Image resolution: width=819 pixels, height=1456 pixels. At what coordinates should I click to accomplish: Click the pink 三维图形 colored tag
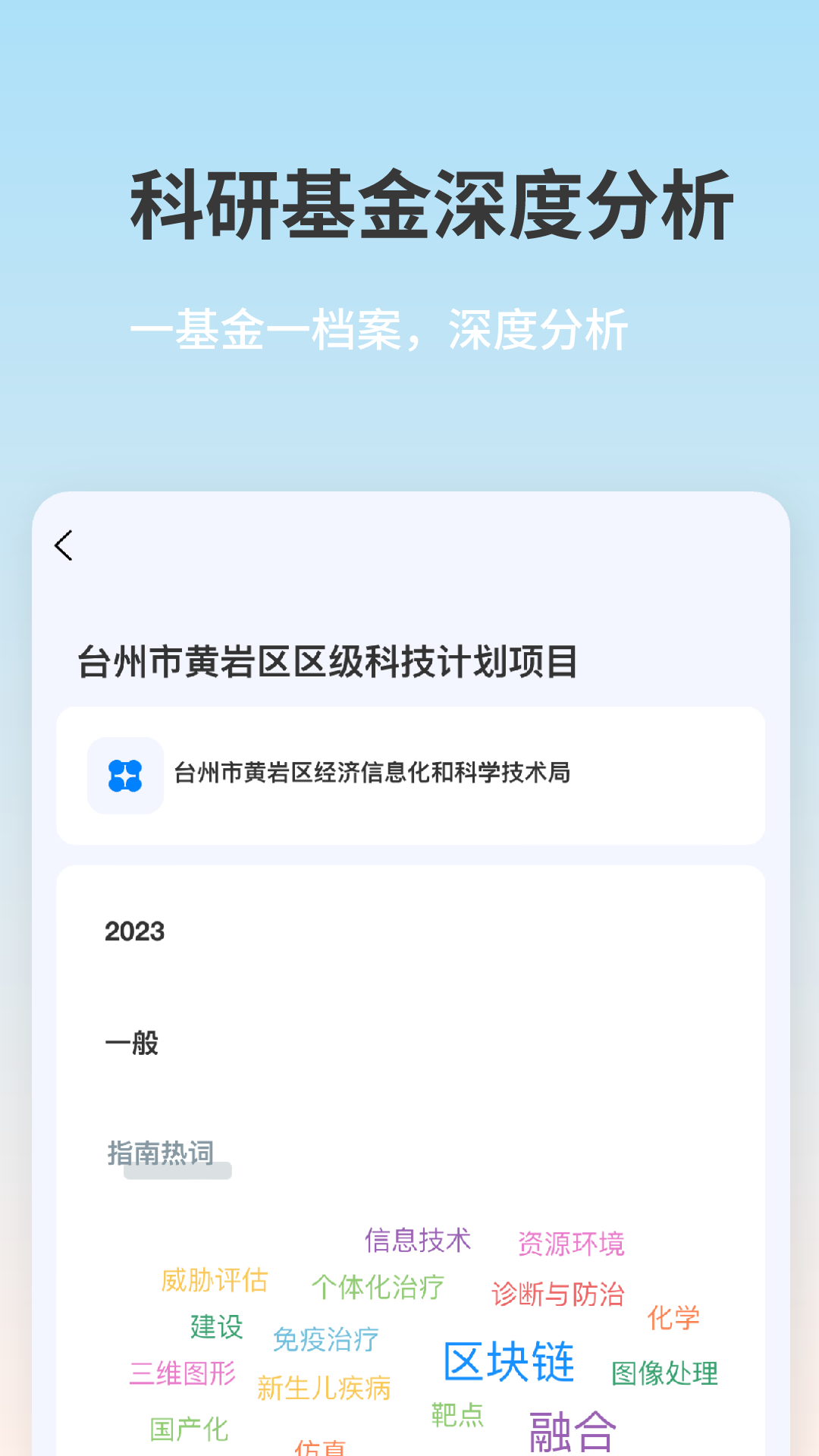(x=184, y=1374)
